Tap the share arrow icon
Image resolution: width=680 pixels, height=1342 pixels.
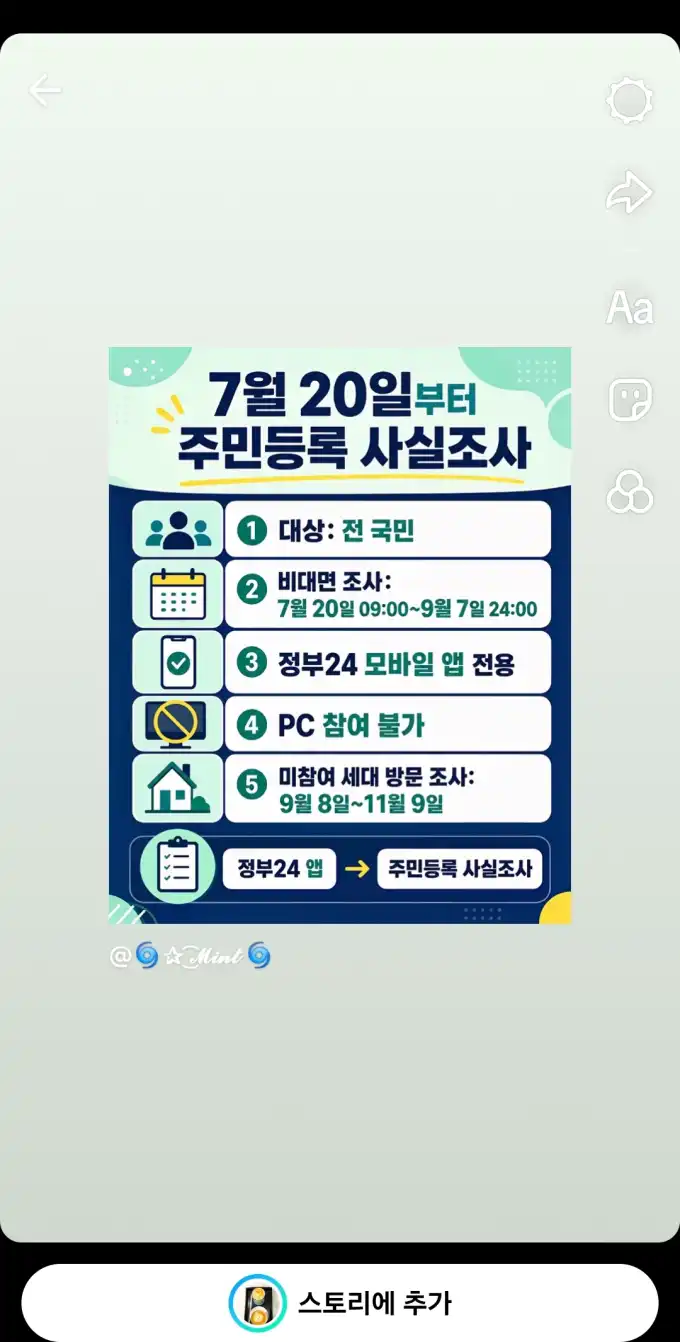coord(630,193)
